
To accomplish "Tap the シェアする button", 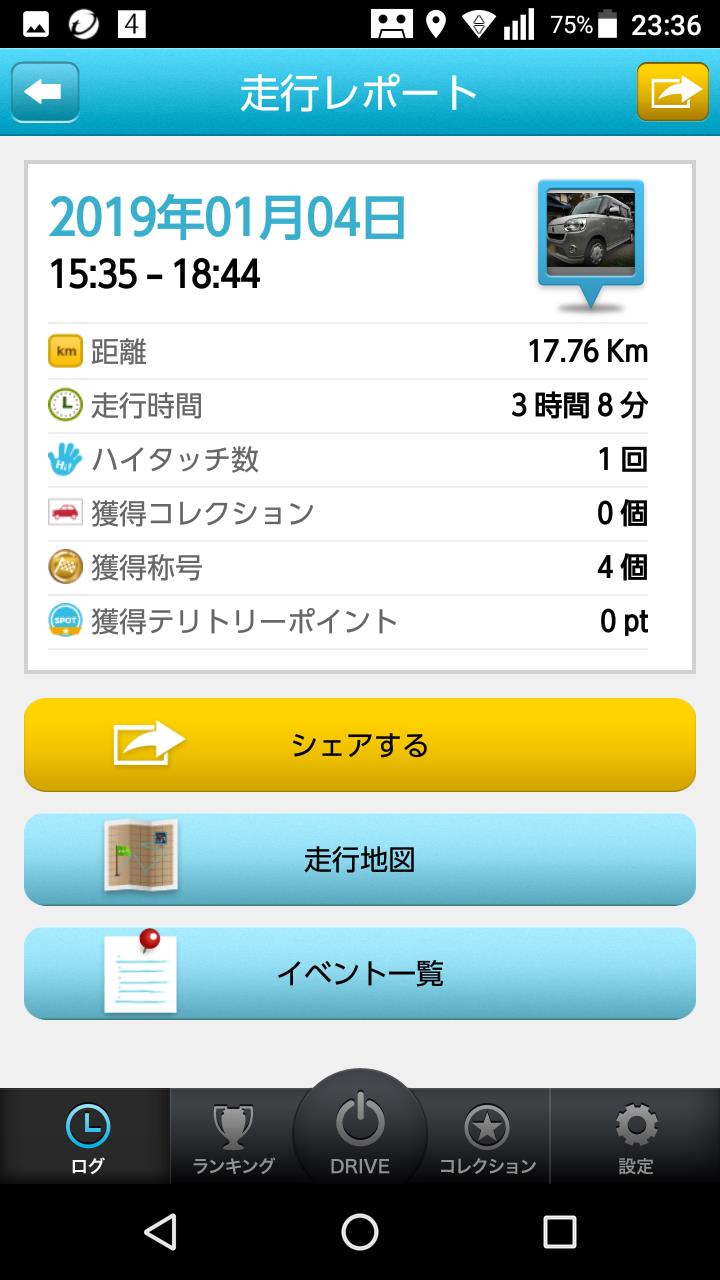I will (x=360, y=745).
